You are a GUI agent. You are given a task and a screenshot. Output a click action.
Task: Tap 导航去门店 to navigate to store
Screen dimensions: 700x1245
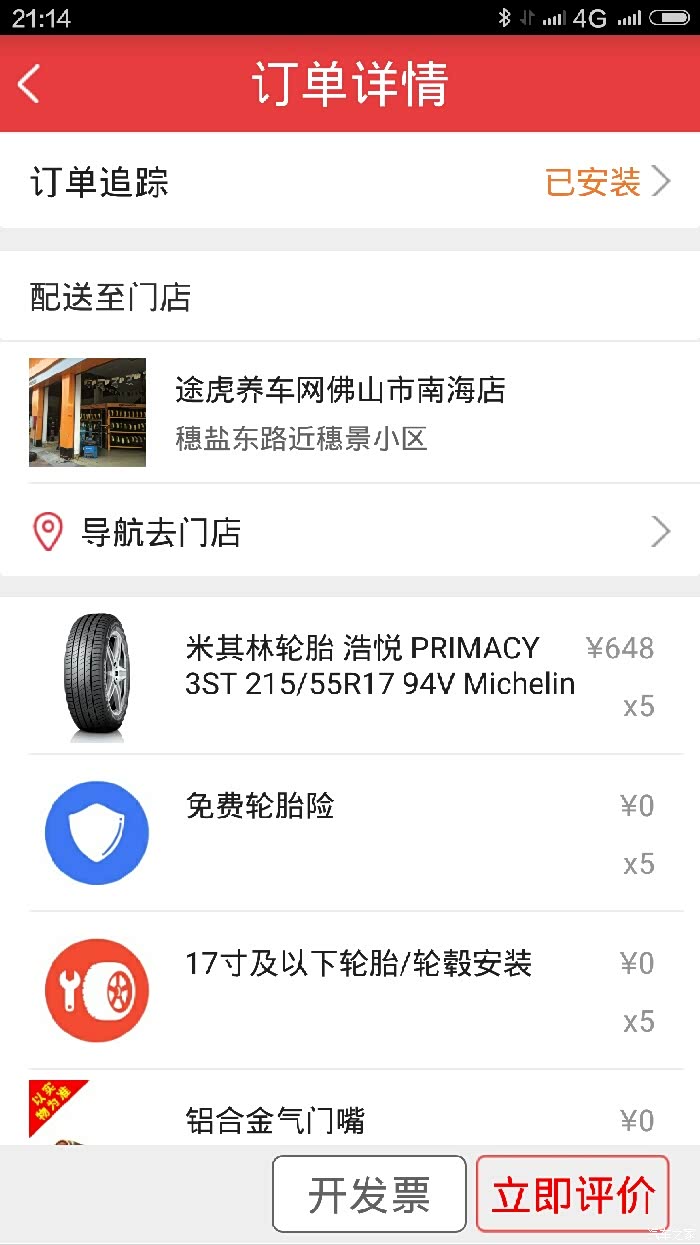350,532
